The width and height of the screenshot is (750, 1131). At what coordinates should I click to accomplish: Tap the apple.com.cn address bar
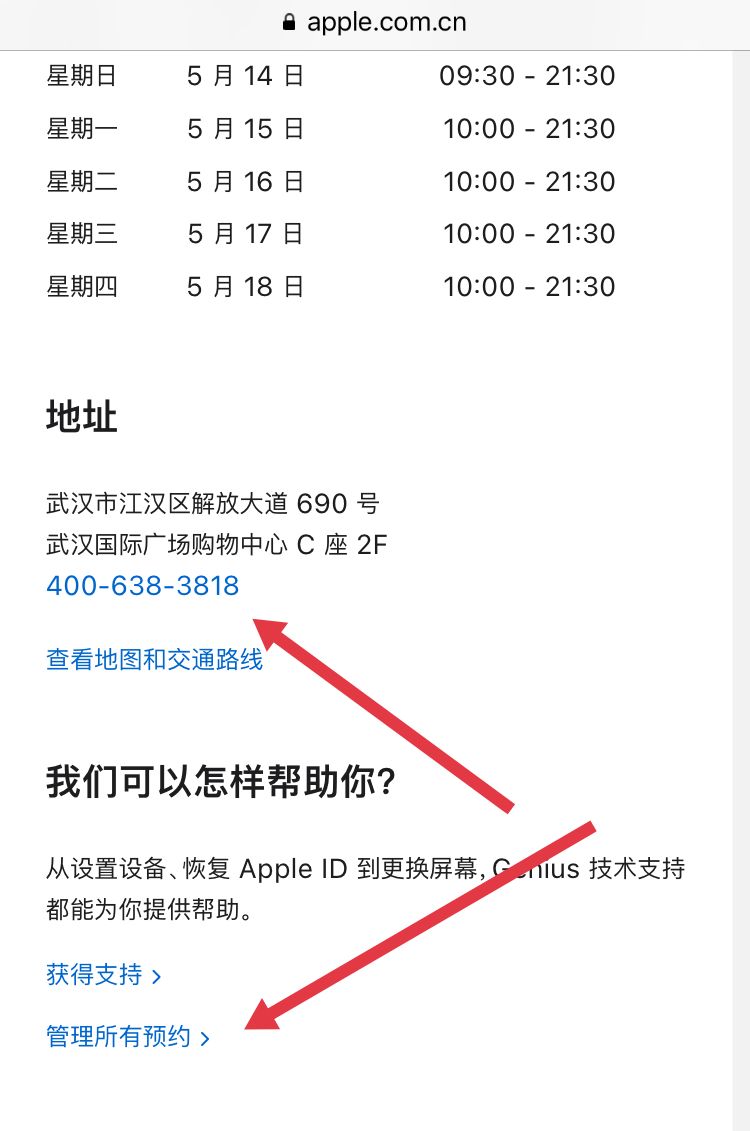click(x=375, y=22)
